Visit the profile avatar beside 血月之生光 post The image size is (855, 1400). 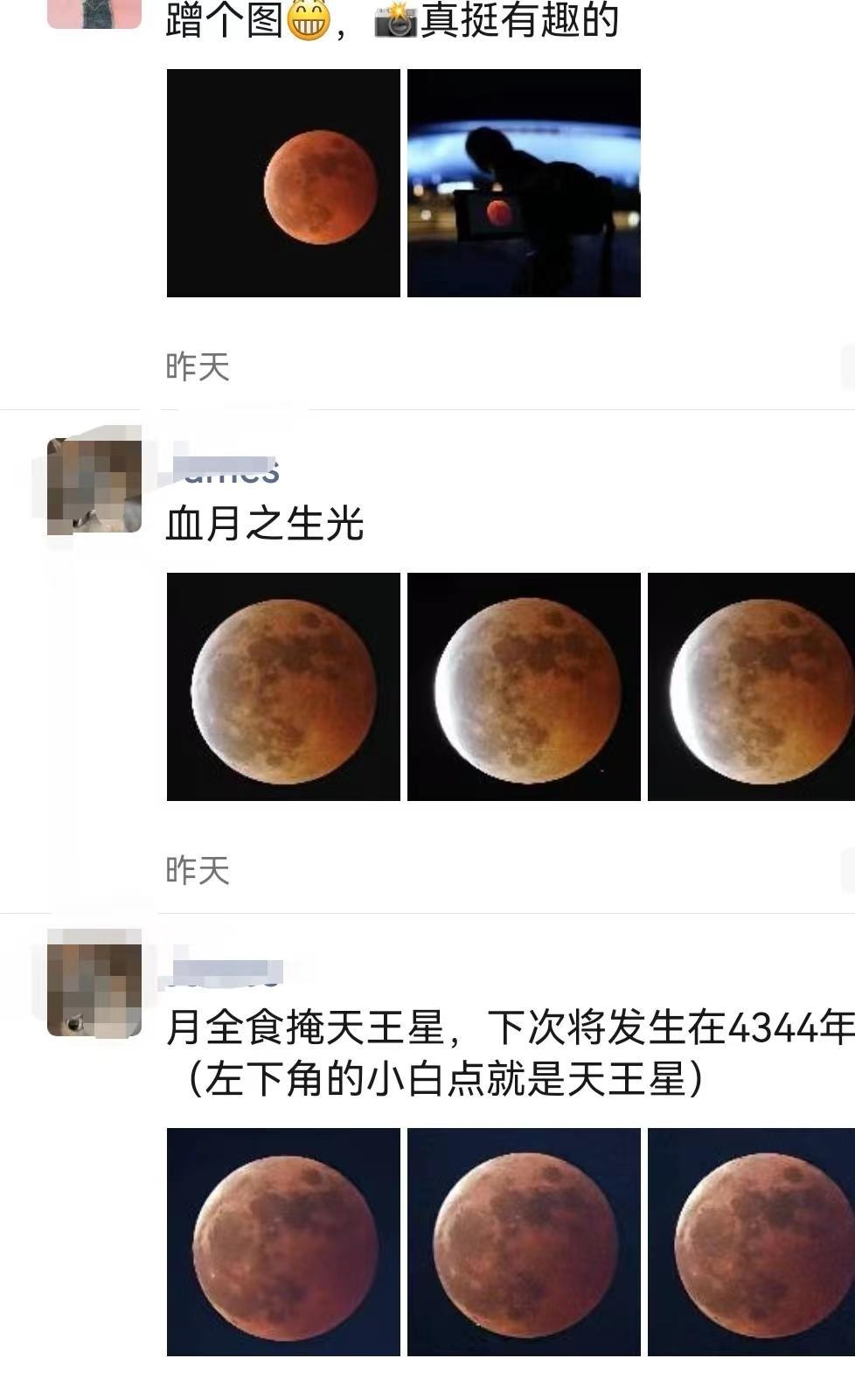point(94,485)
